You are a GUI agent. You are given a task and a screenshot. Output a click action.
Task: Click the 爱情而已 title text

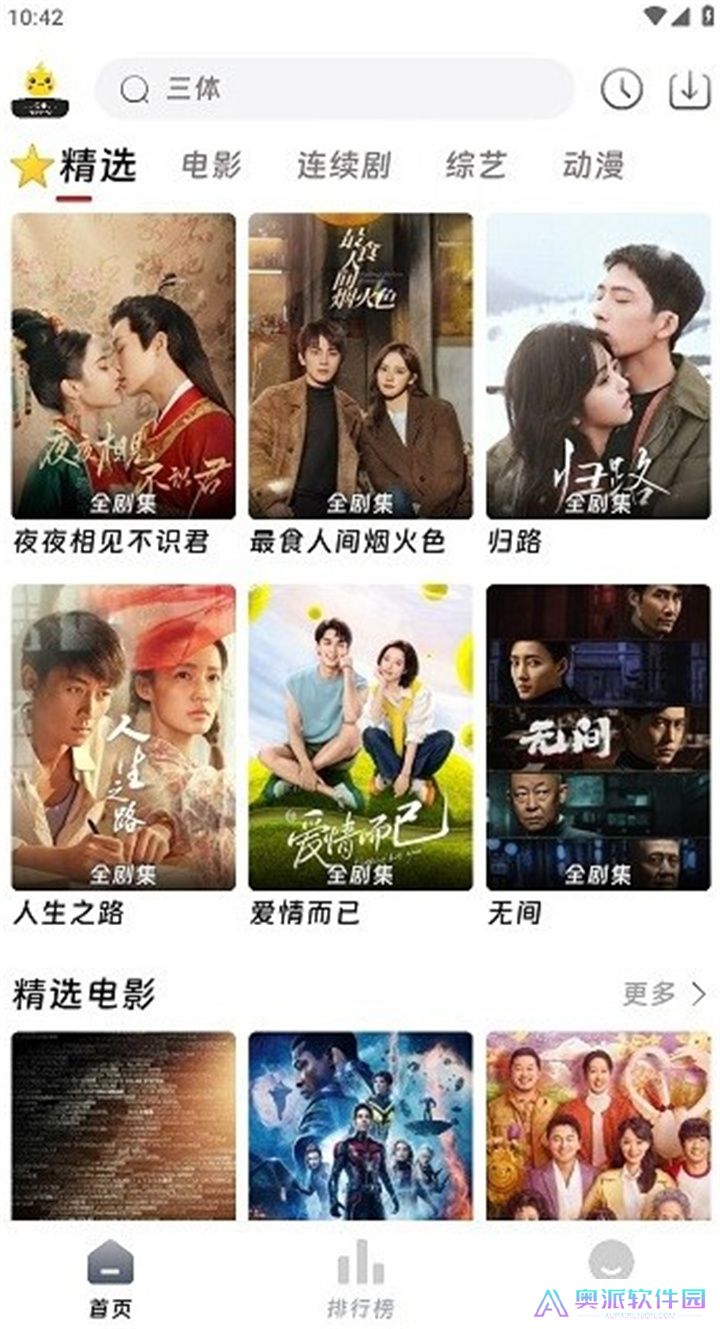click(x=304, y=913)
